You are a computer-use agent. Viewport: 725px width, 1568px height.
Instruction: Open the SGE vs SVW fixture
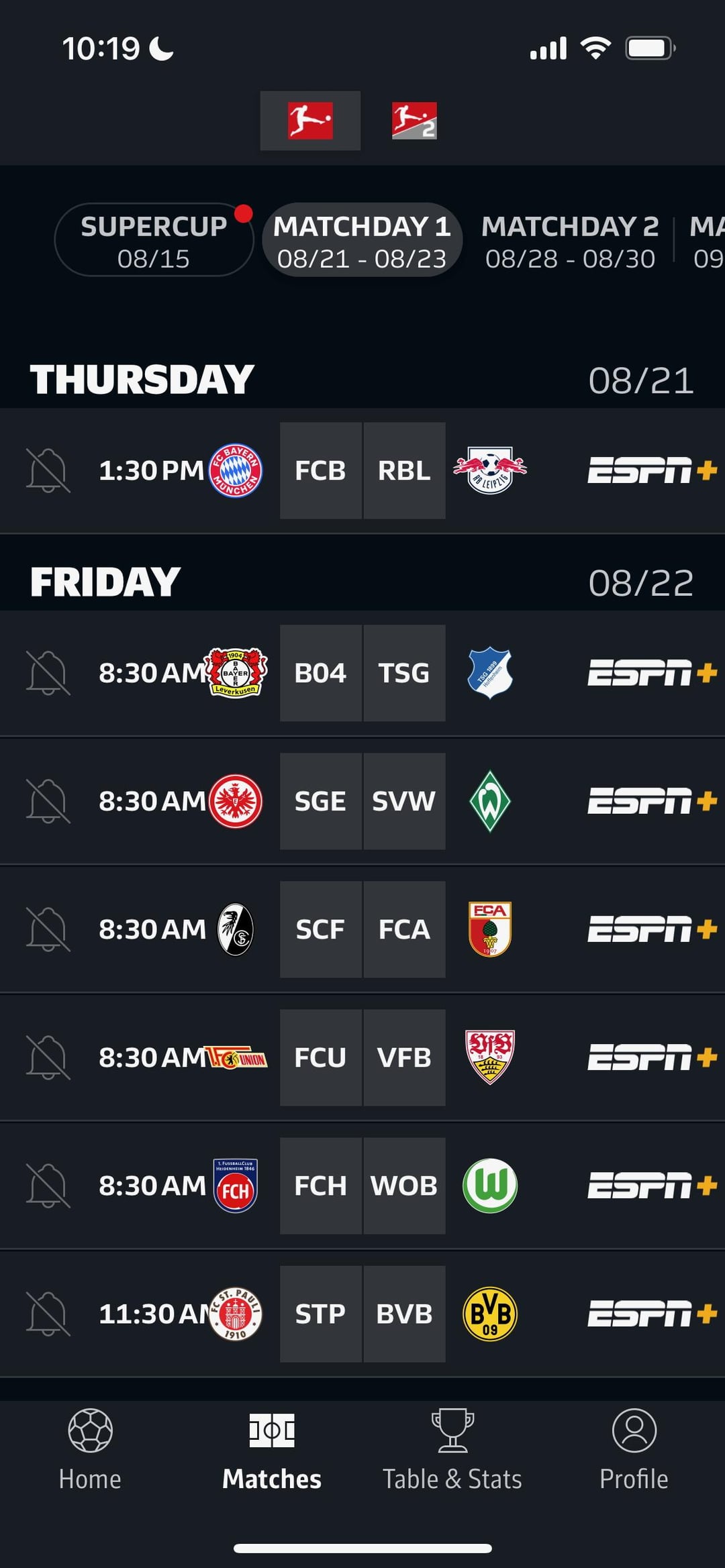(362, 801)
